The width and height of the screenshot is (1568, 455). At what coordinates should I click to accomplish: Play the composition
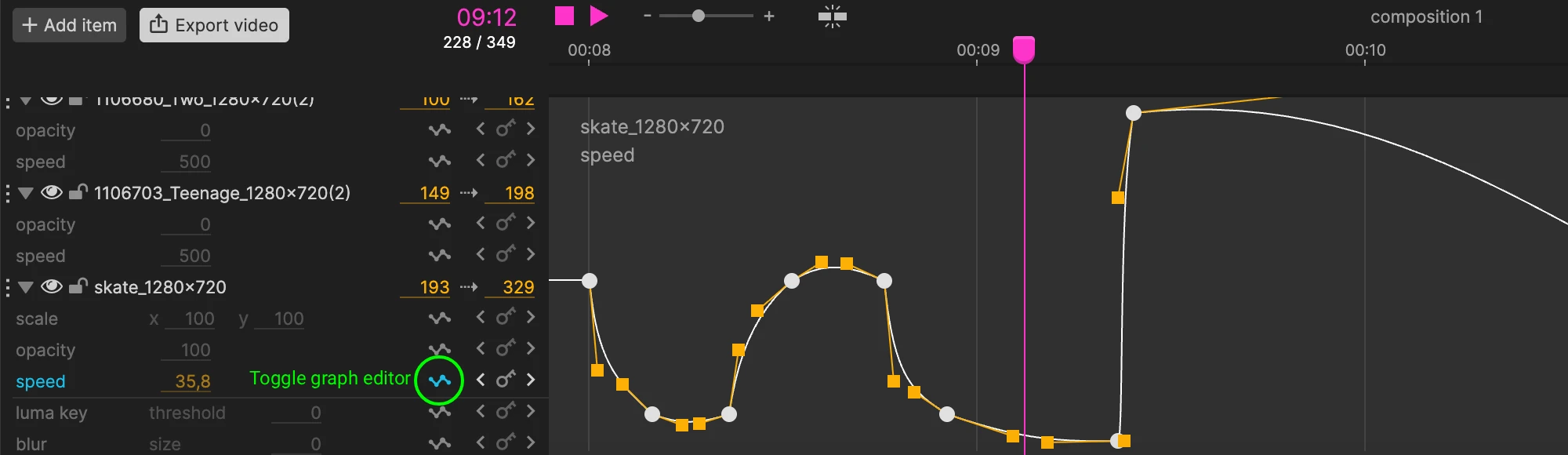pos(599,16)
